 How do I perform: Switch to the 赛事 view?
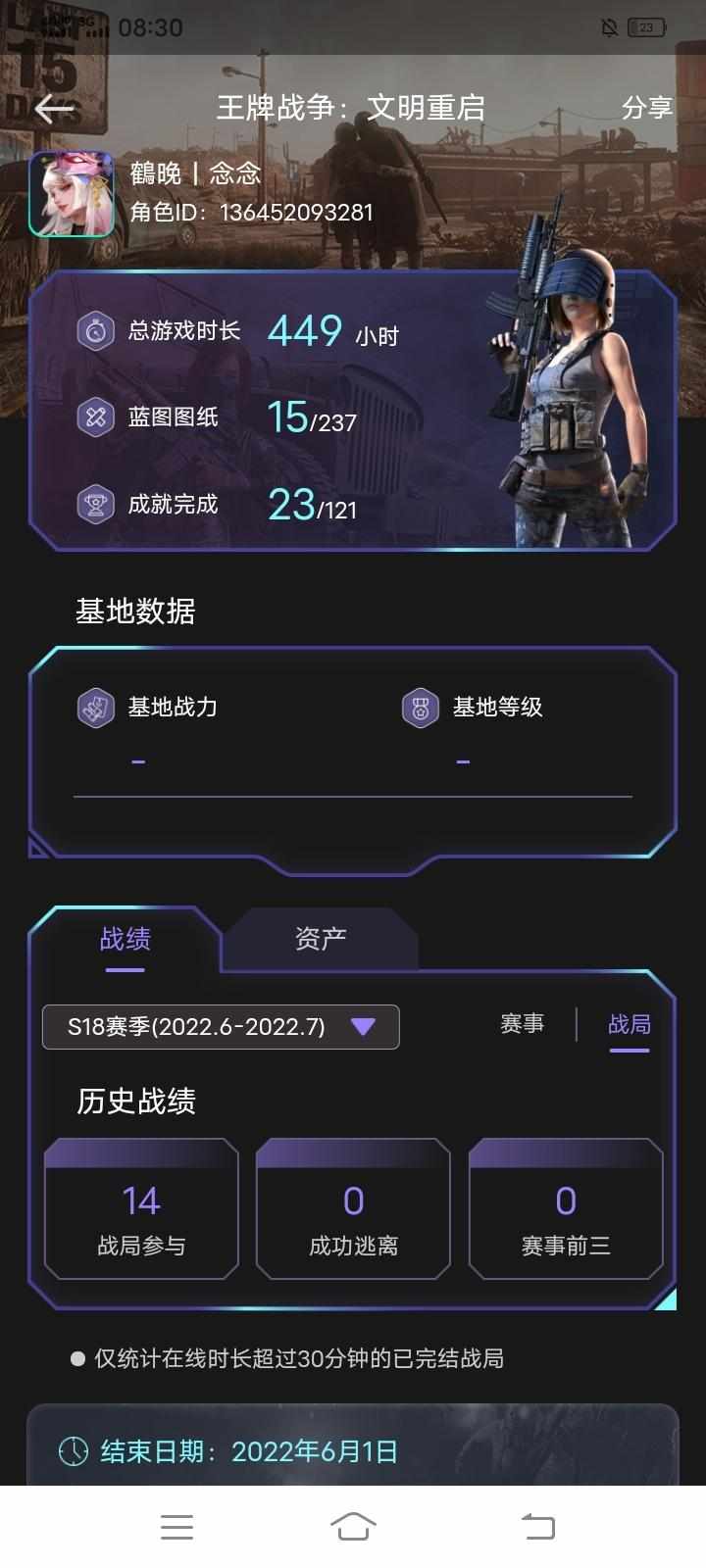(522, 1024)
